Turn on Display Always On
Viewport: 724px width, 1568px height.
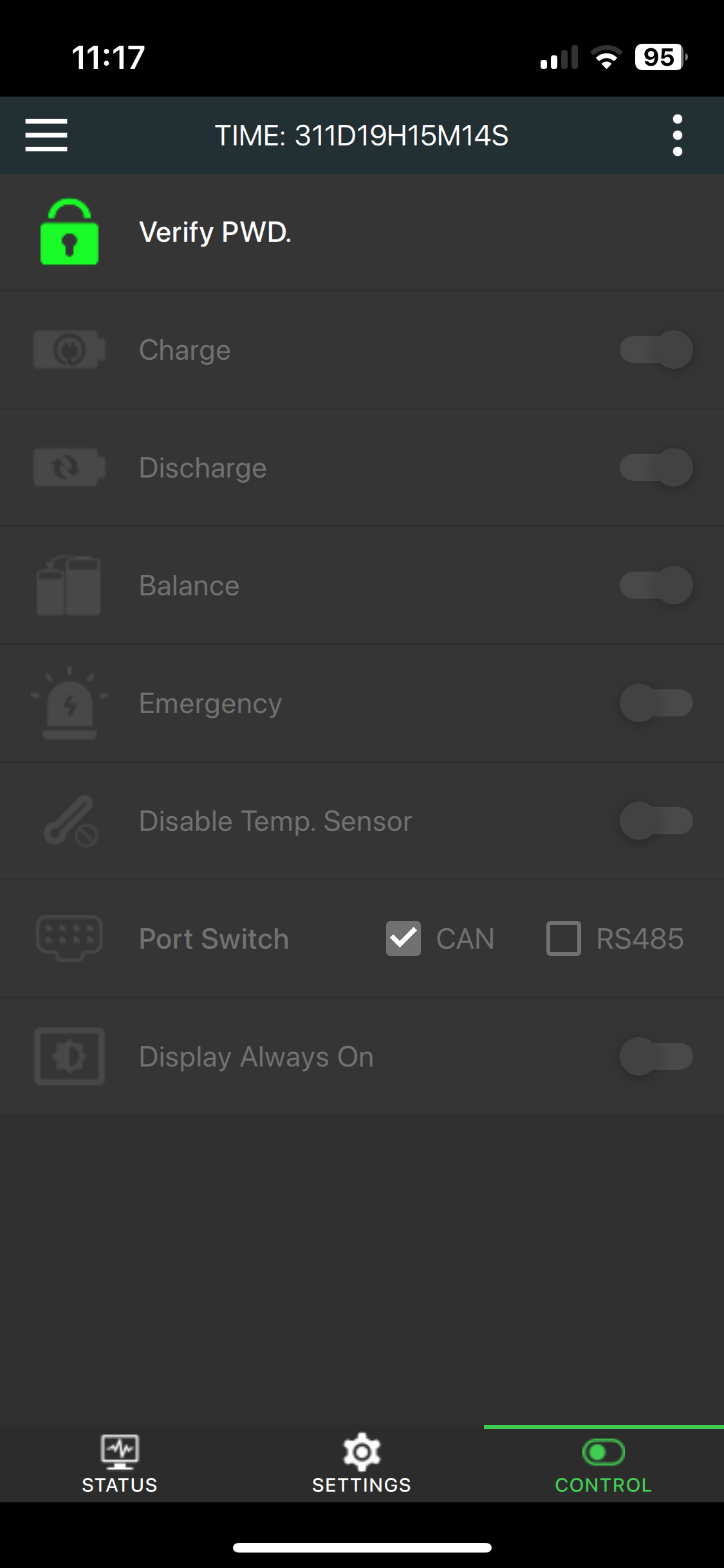pos(656,1056)
